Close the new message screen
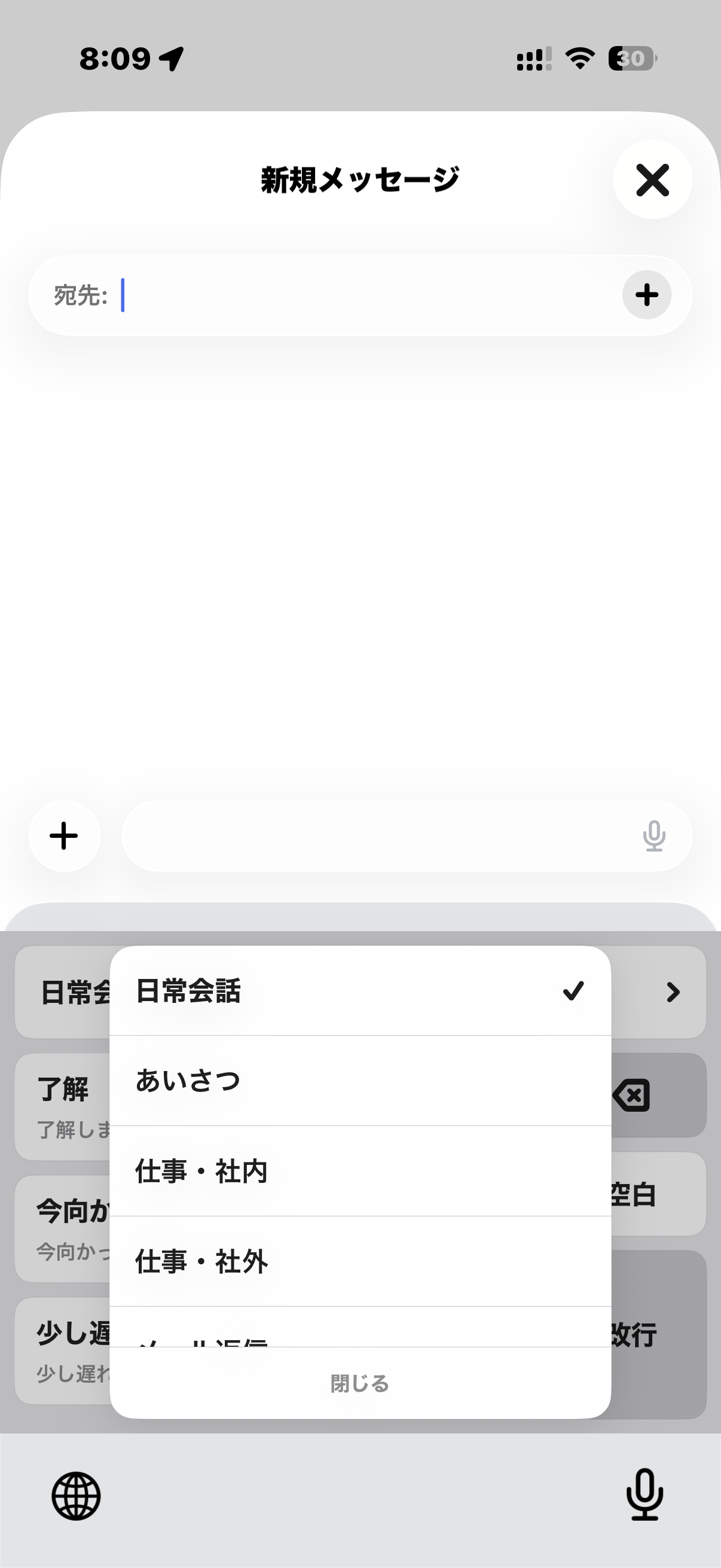The width and height of the screenshot is (721, 1568). point(652,179)
